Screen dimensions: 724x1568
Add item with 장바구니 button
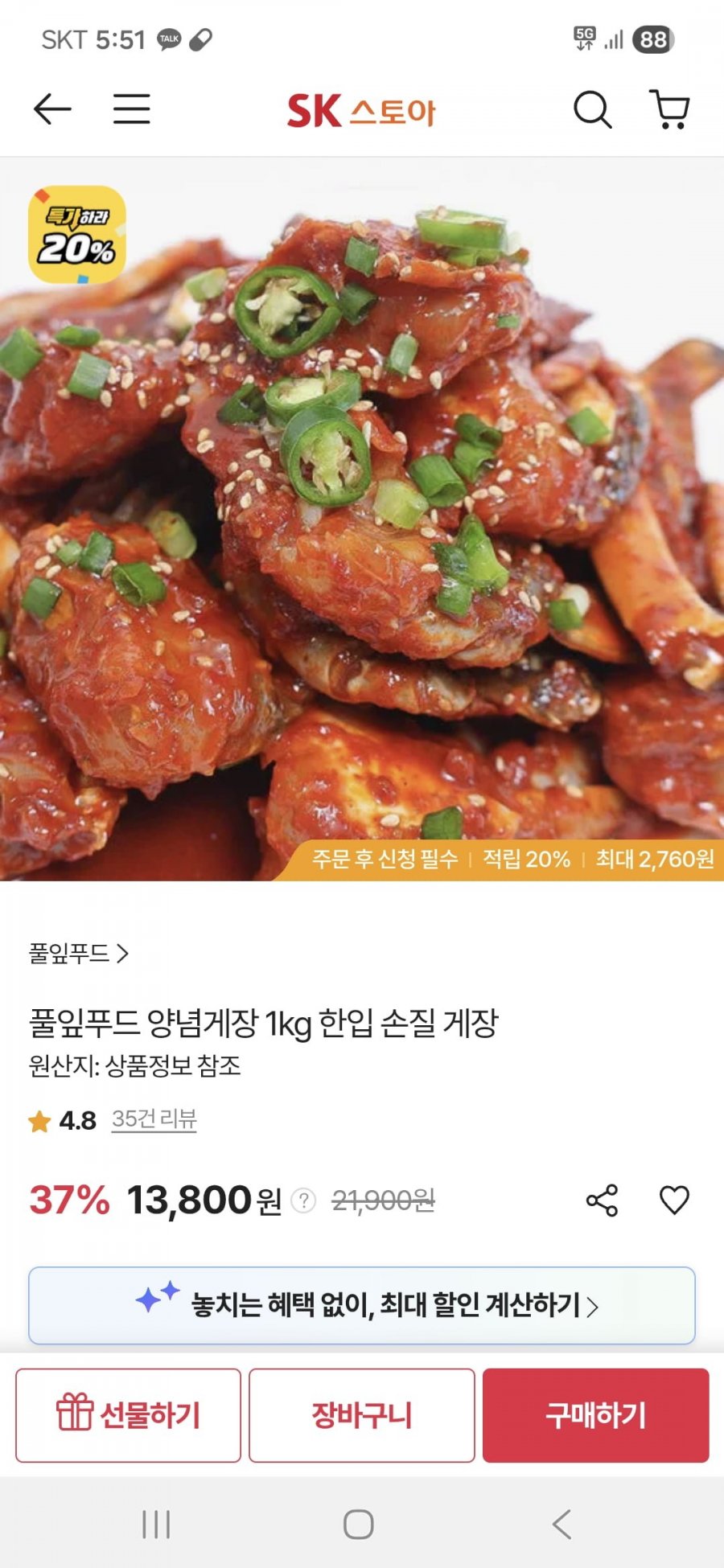(362, 1415)
